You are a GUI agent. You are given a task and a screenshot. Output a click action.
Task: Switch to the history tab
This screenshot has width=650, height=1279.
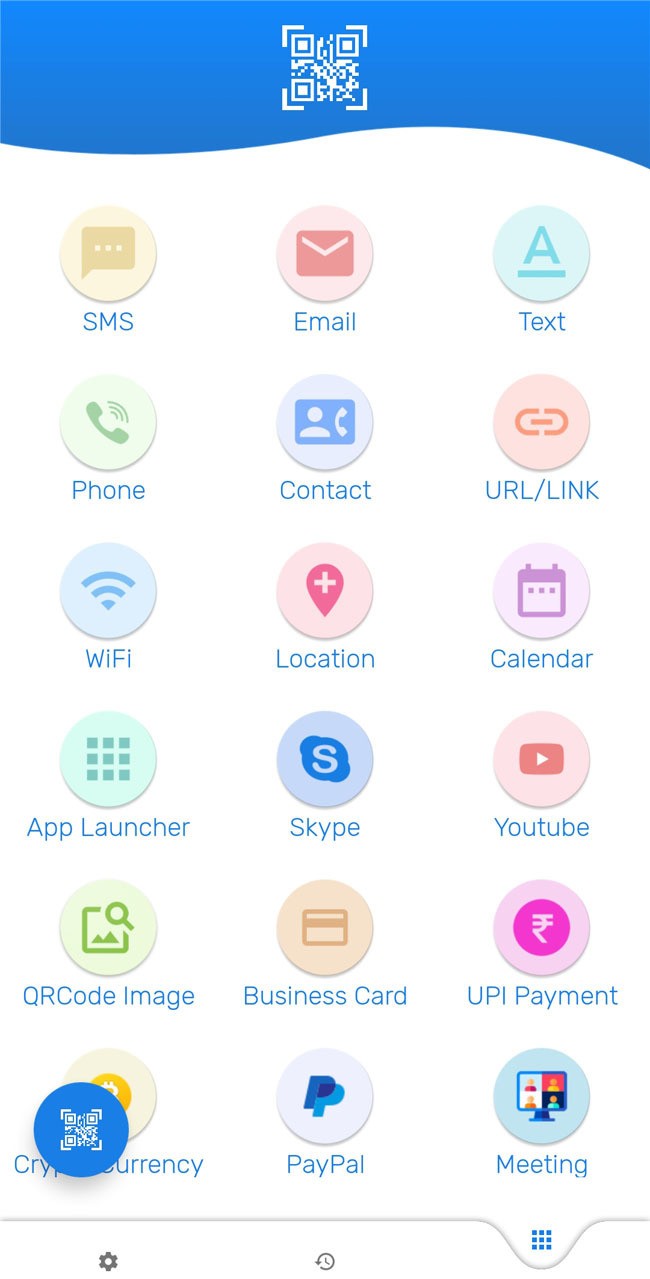pyautogui.click(x=325, y=1262)
